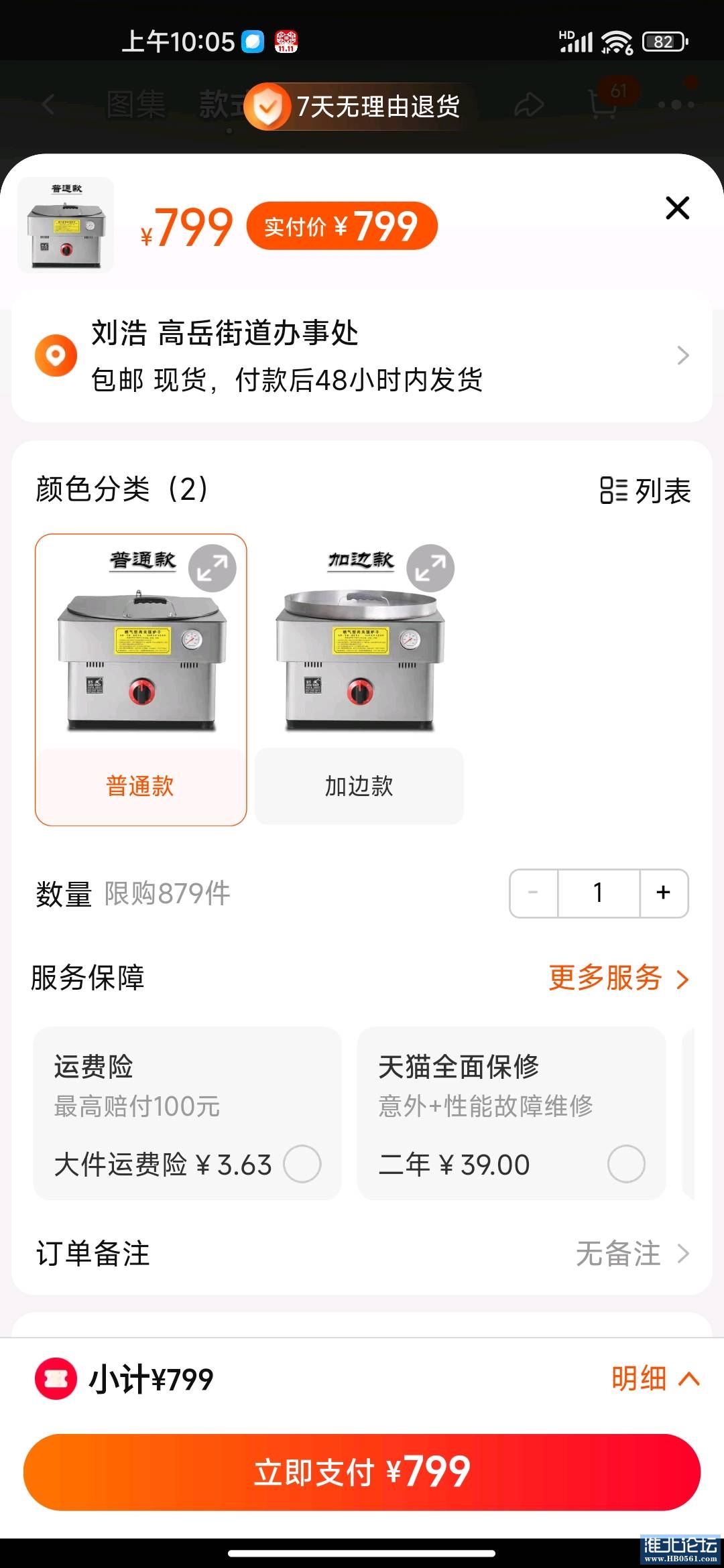The width and height of the screenshot is (724, 1568).
Task: Open 订单备注 to add a note
Action: point(362,1253)
